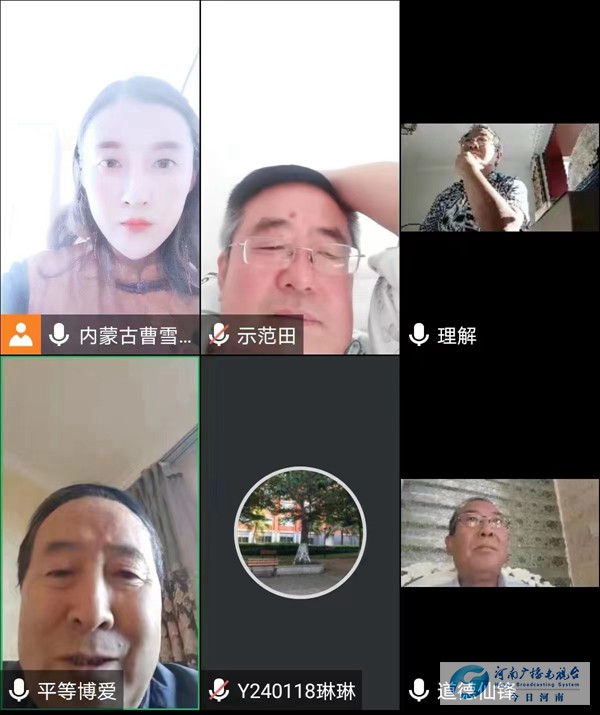
Task: View Y240118琳琳's avatar tile
Action: pos(300,532)
